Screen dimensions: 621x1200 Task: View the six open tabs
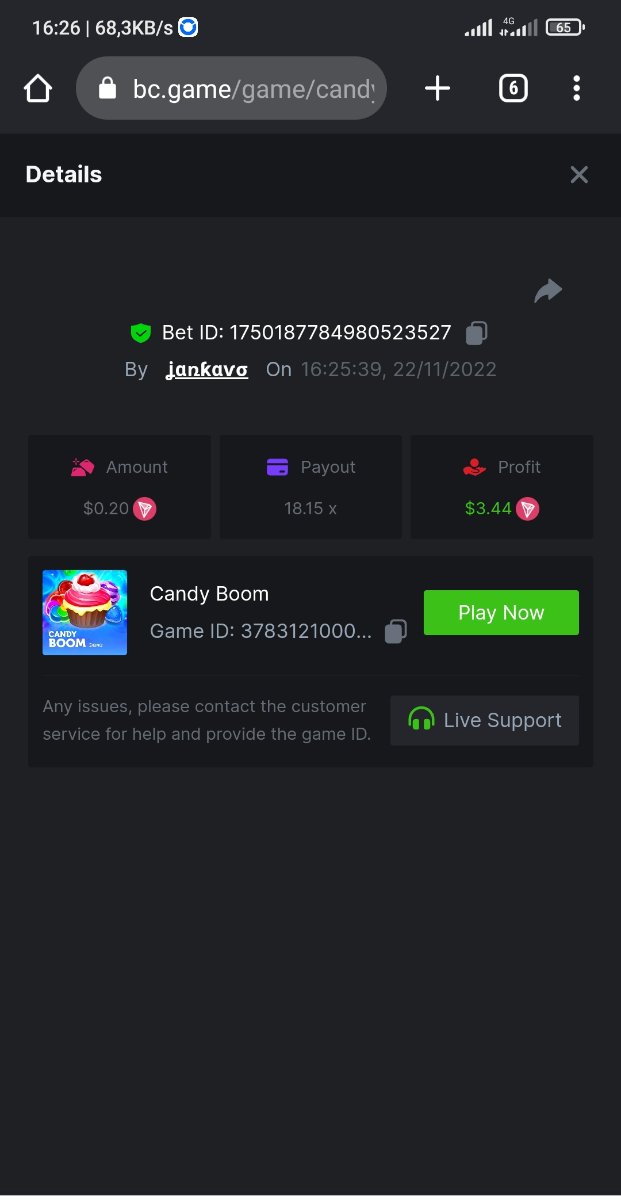pyautogui.click(x=512, y=89)
